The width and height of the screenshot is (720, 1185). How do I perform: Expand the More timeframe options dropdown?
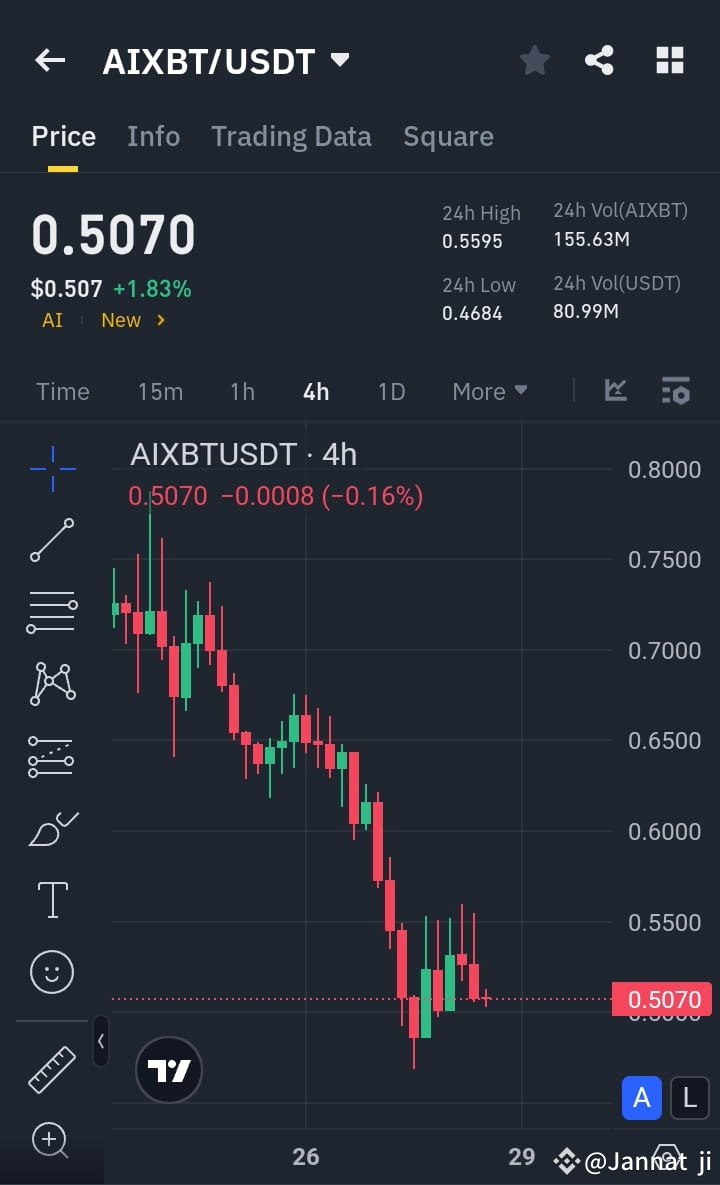[489, 391]
